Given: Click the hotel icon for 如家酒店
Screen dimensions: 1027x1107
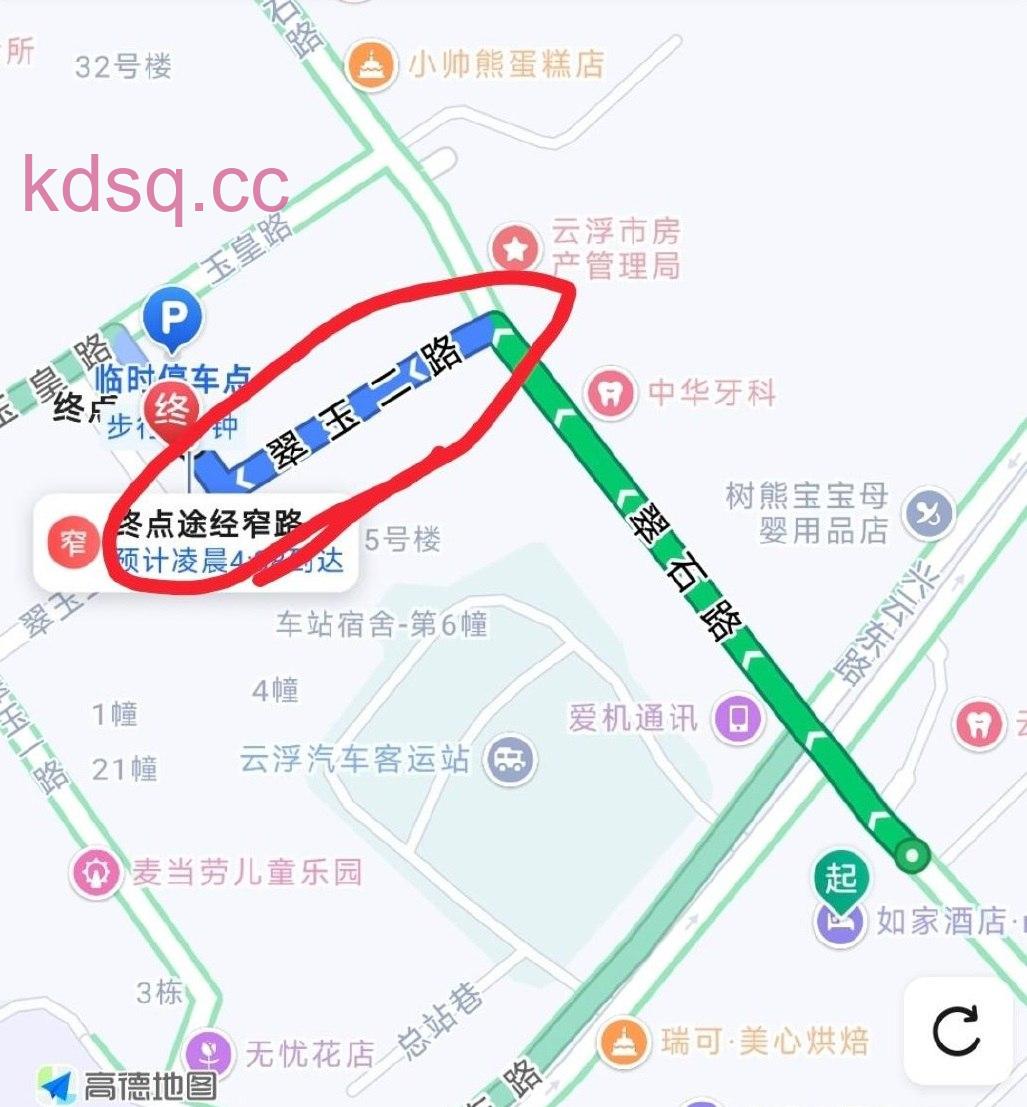Looking at the screenshot, I should click(838, 923).
